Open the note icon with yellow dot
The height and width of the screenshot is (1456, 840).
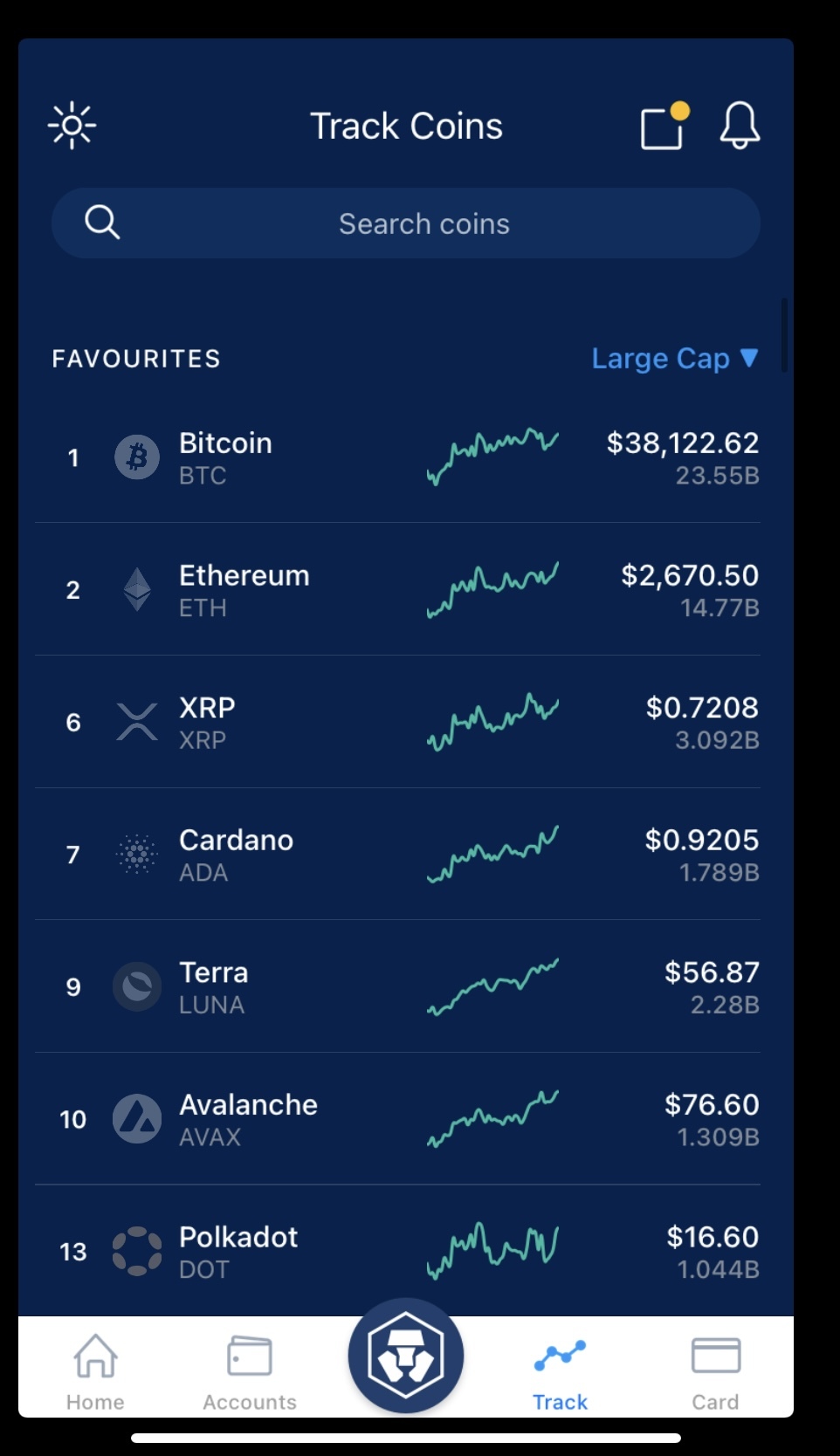(x=662, y=127)
